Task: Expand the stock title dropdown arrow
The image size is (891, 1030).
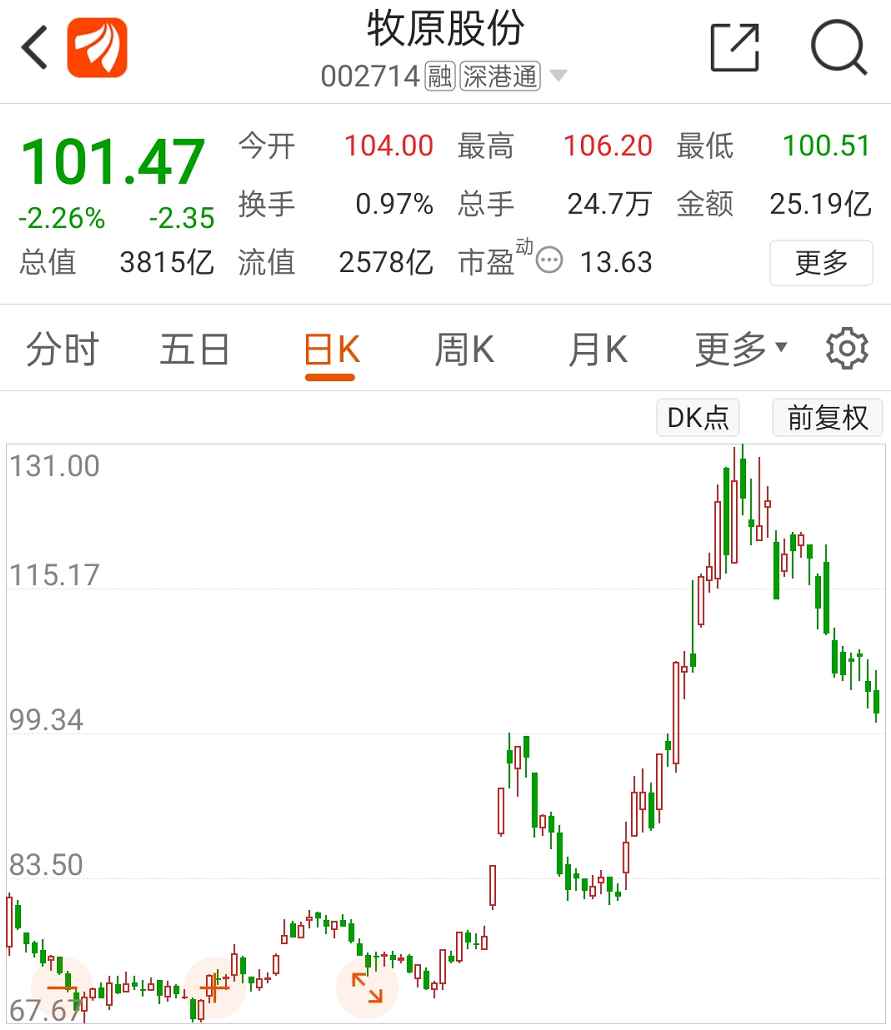Action: 558,76
